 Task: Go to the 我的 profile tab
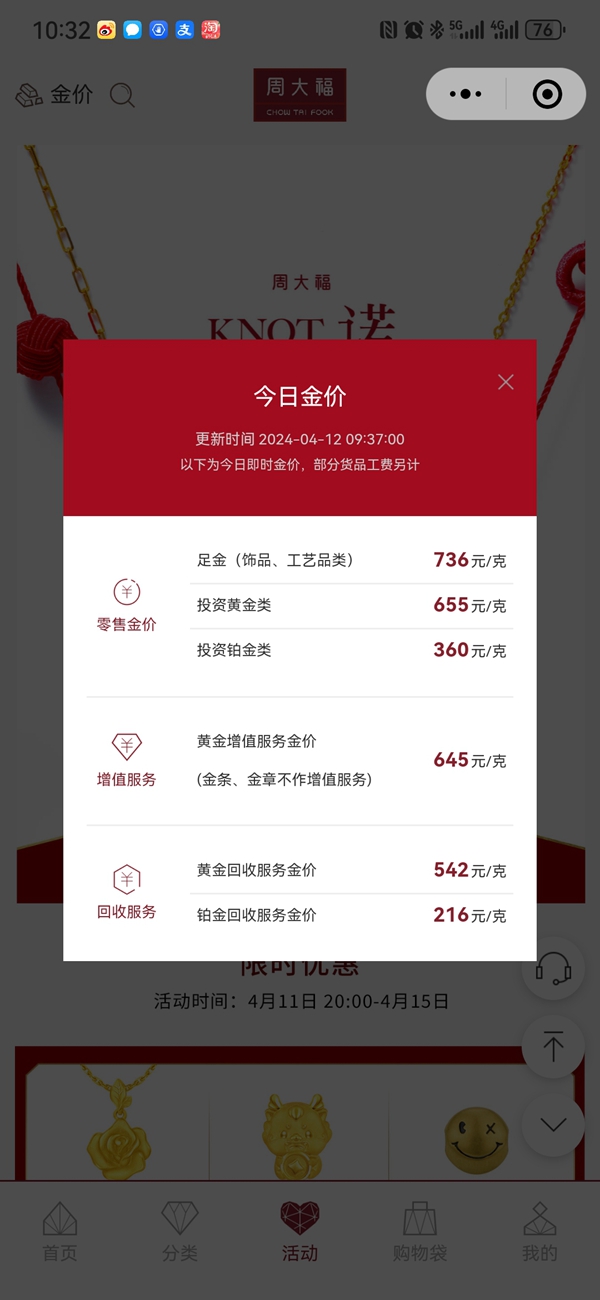coord(539,1232)
